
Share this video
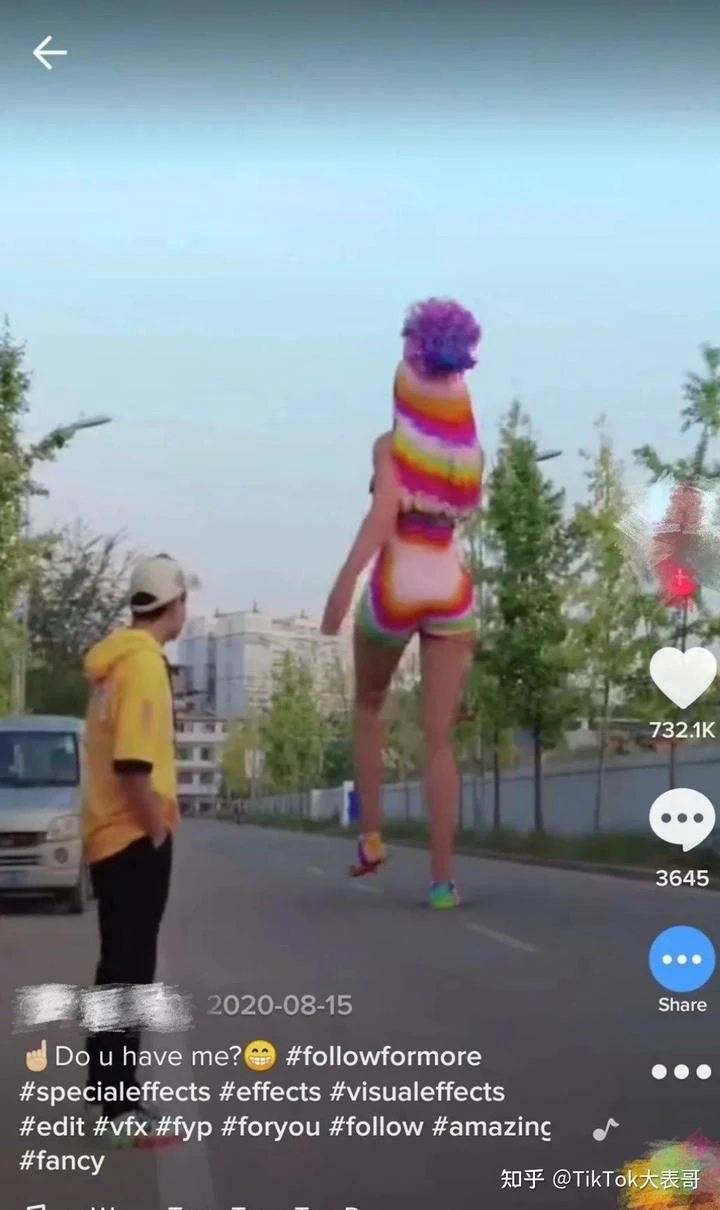click(x=682, y=960)
